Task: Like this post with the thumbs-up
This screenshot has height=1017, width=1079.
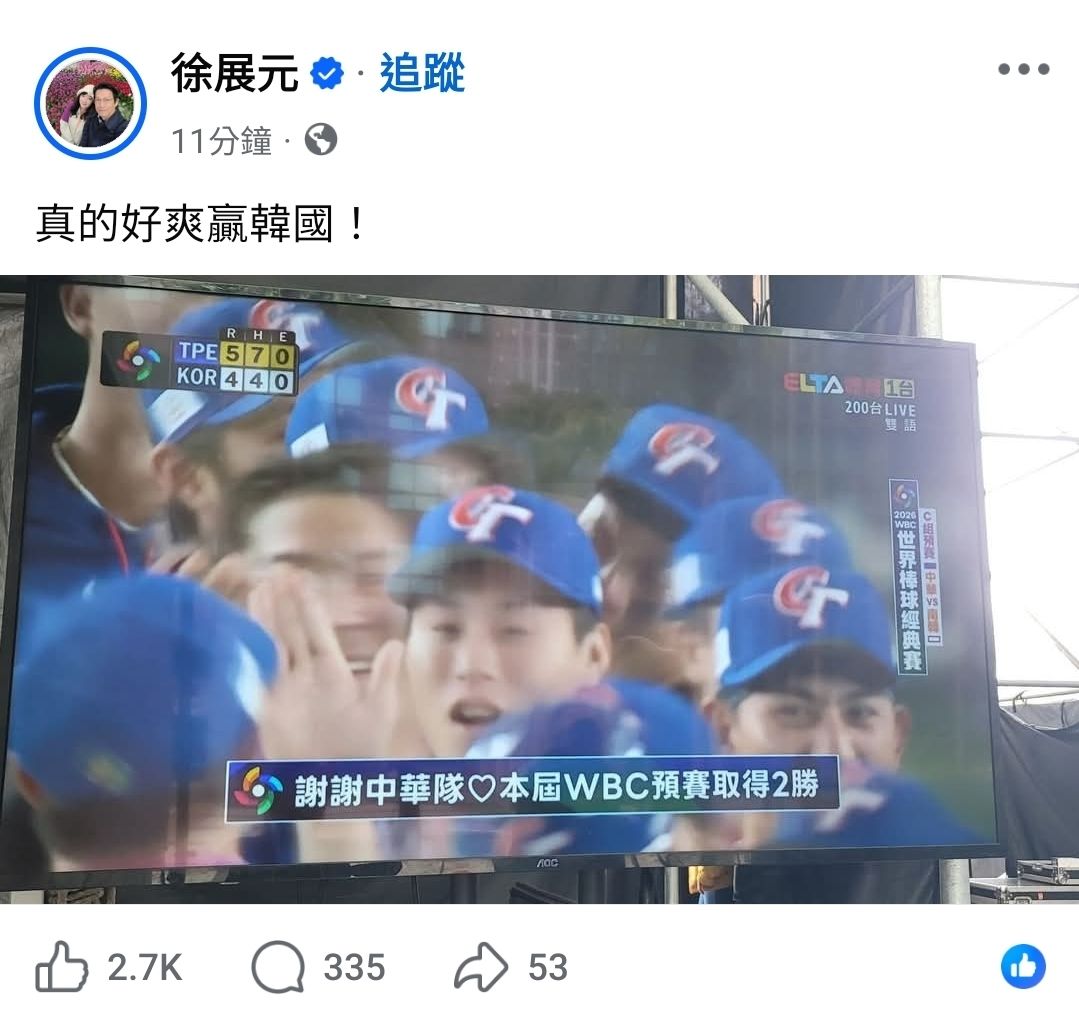Action: [62, 967]
